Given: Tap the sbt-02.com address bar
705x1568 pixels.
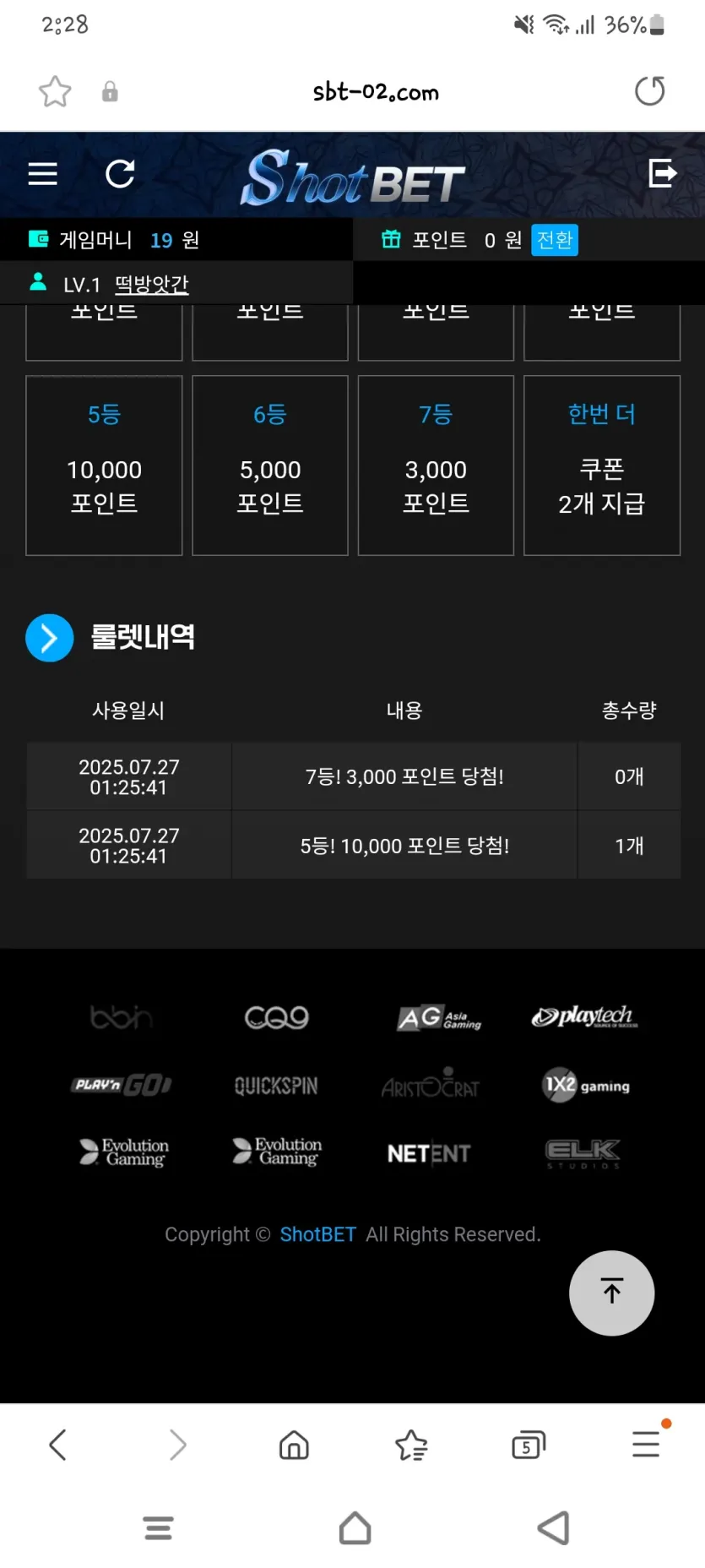Looking at the screenshot, I should coord(376,91).
